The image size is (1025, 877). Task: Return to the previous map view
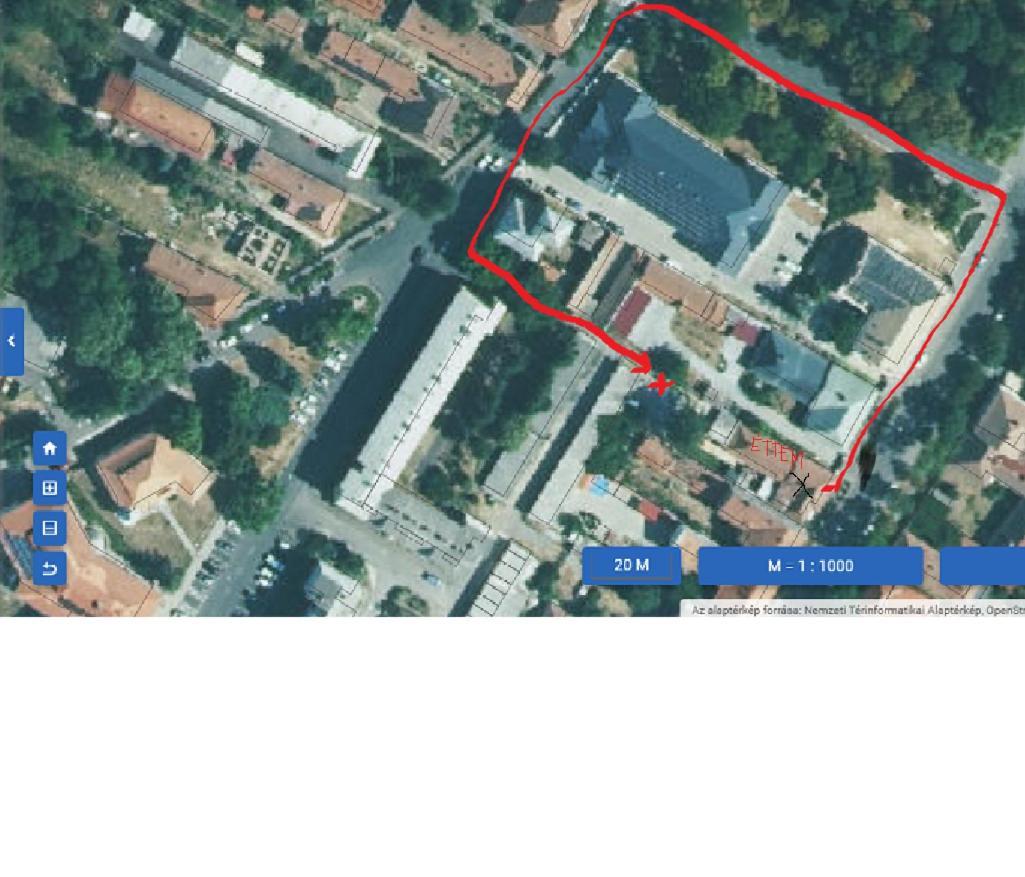point(50,569)
